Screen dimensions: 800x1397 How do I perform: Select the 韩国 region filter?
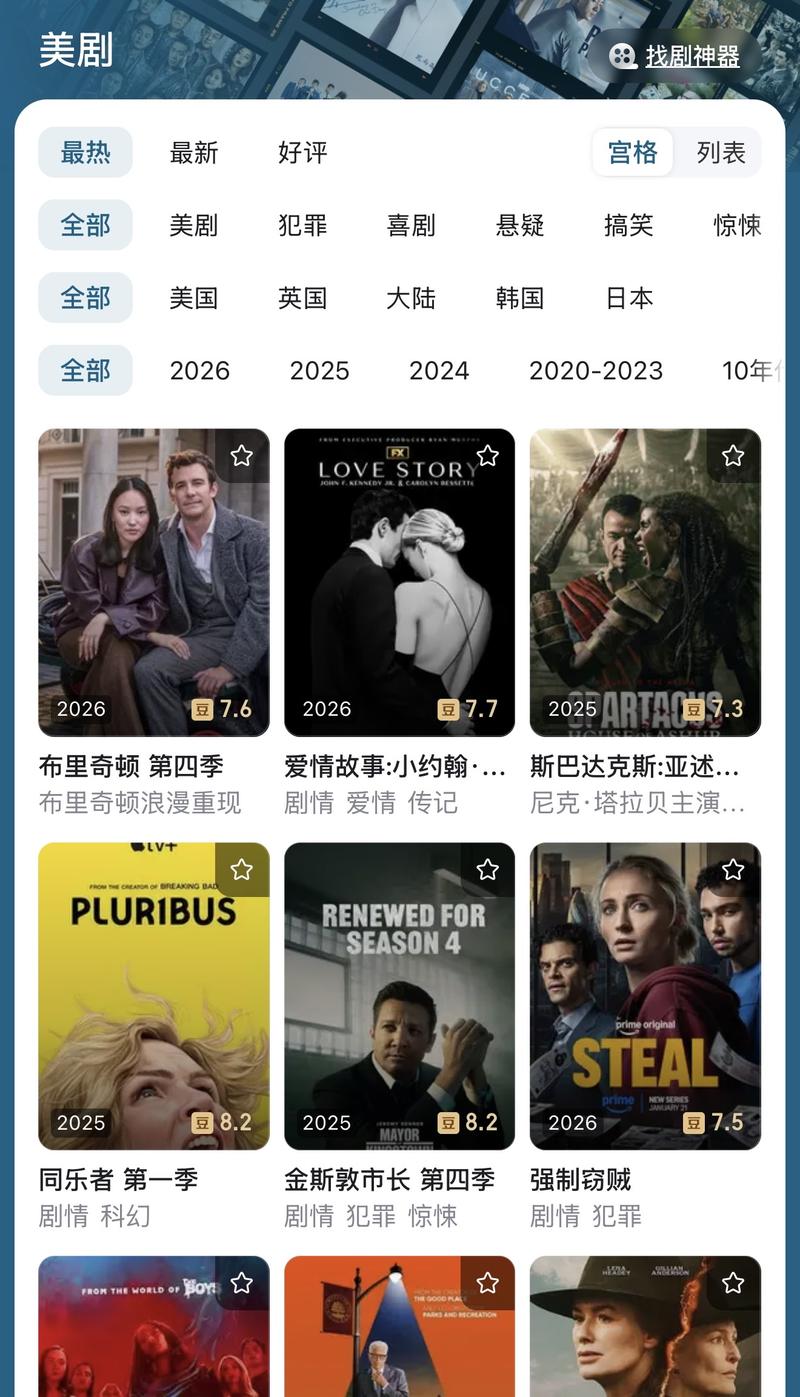coord(520,298)
